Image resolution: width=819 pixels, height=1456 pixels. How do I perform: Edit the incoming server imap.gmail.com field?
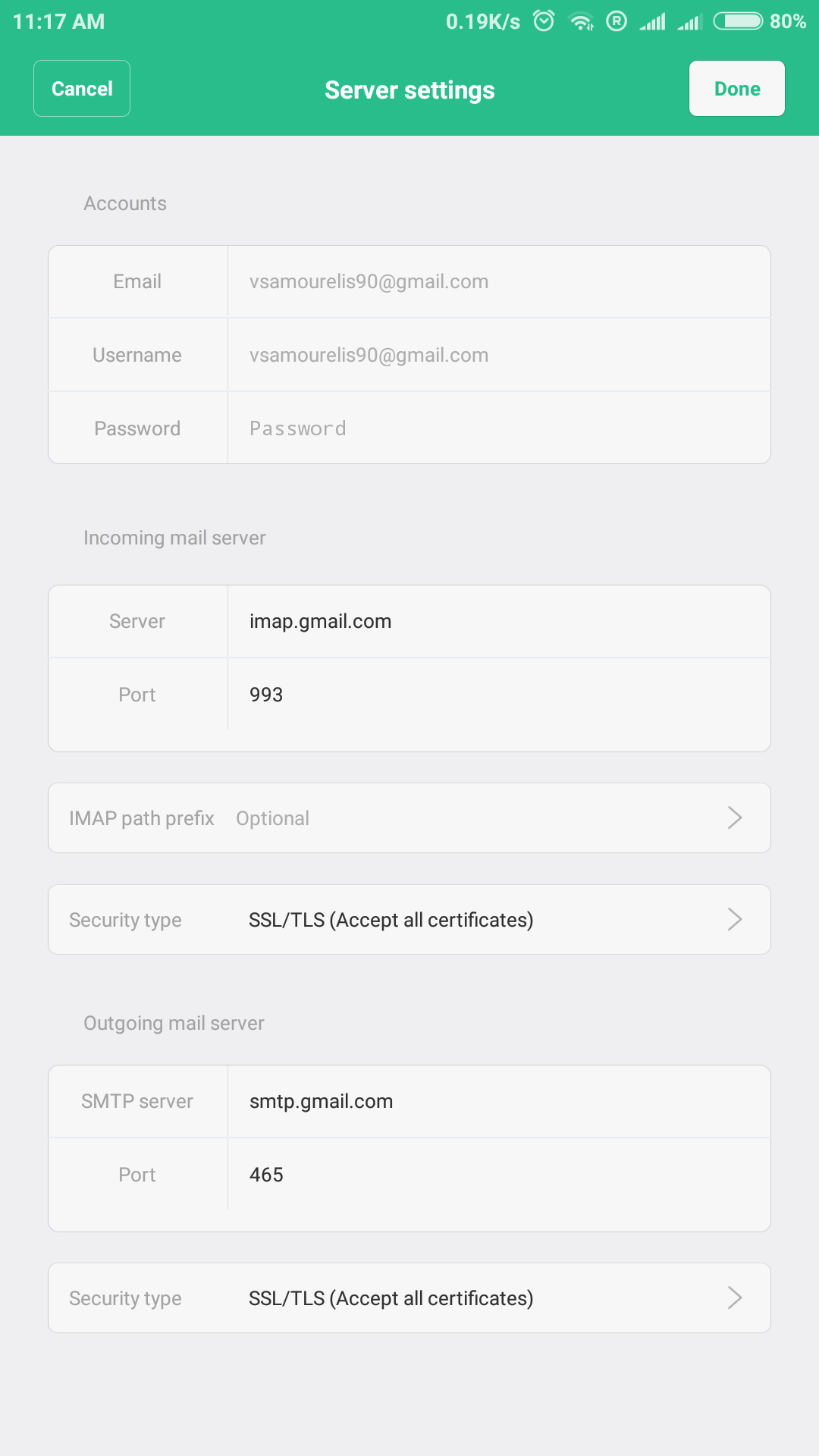499,621
